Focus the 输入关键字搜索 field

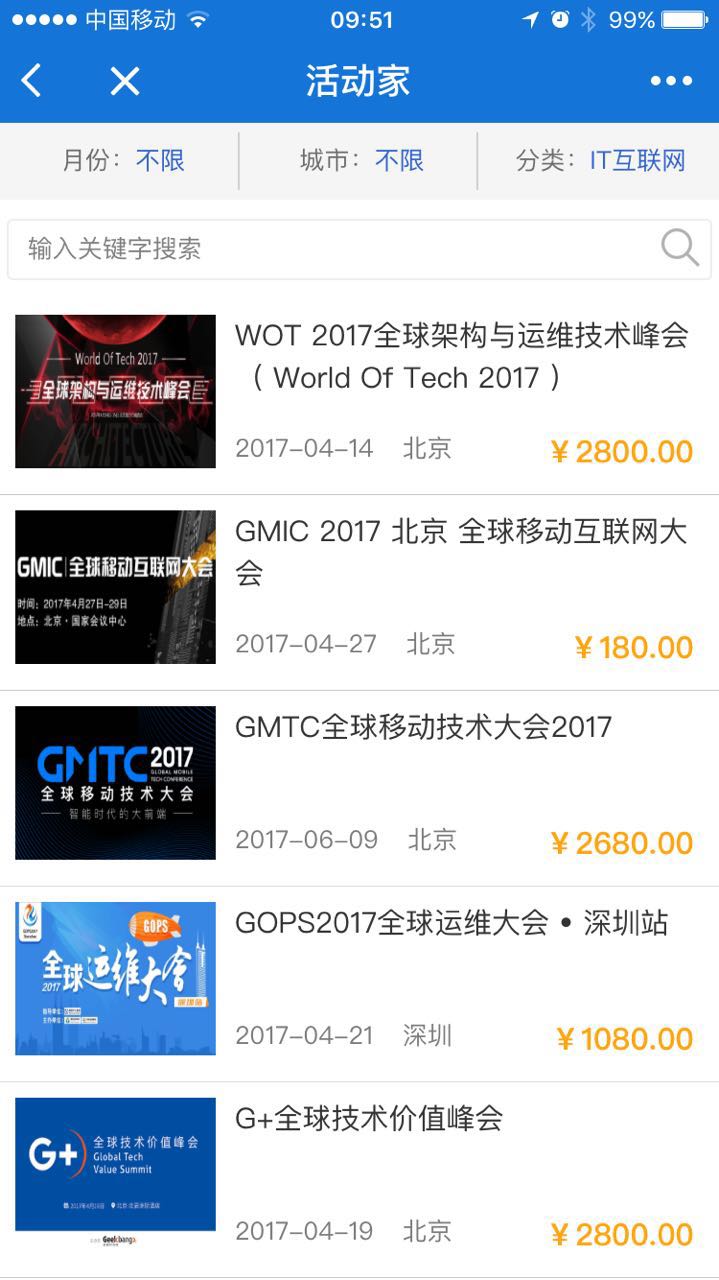(x=330, y=249)
